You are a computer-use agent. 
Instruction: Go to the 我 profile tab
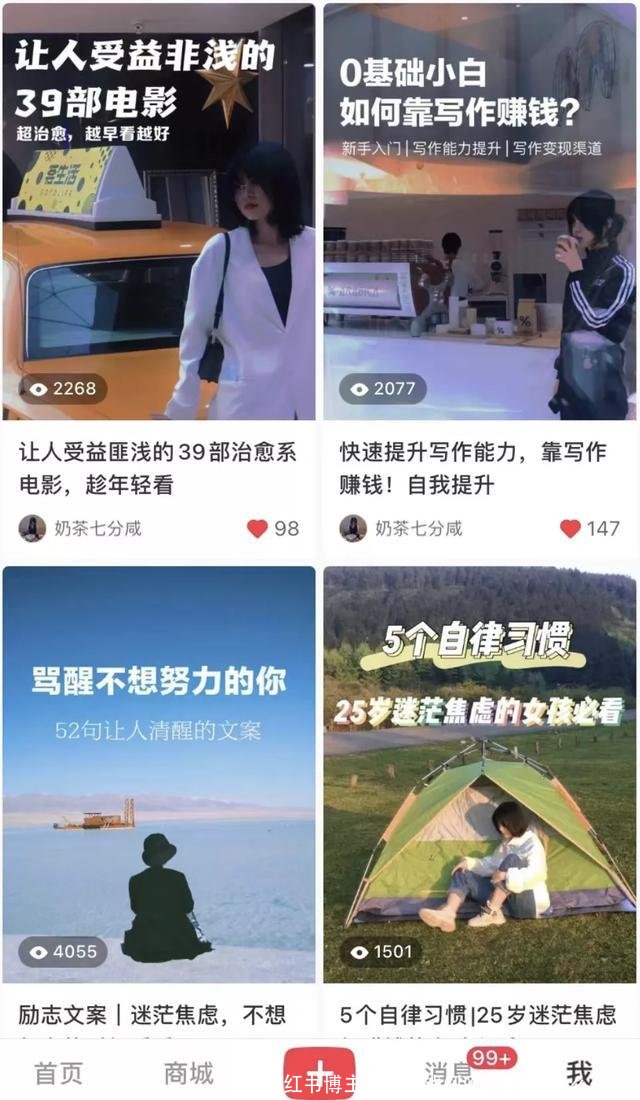tap(579, 1074)
